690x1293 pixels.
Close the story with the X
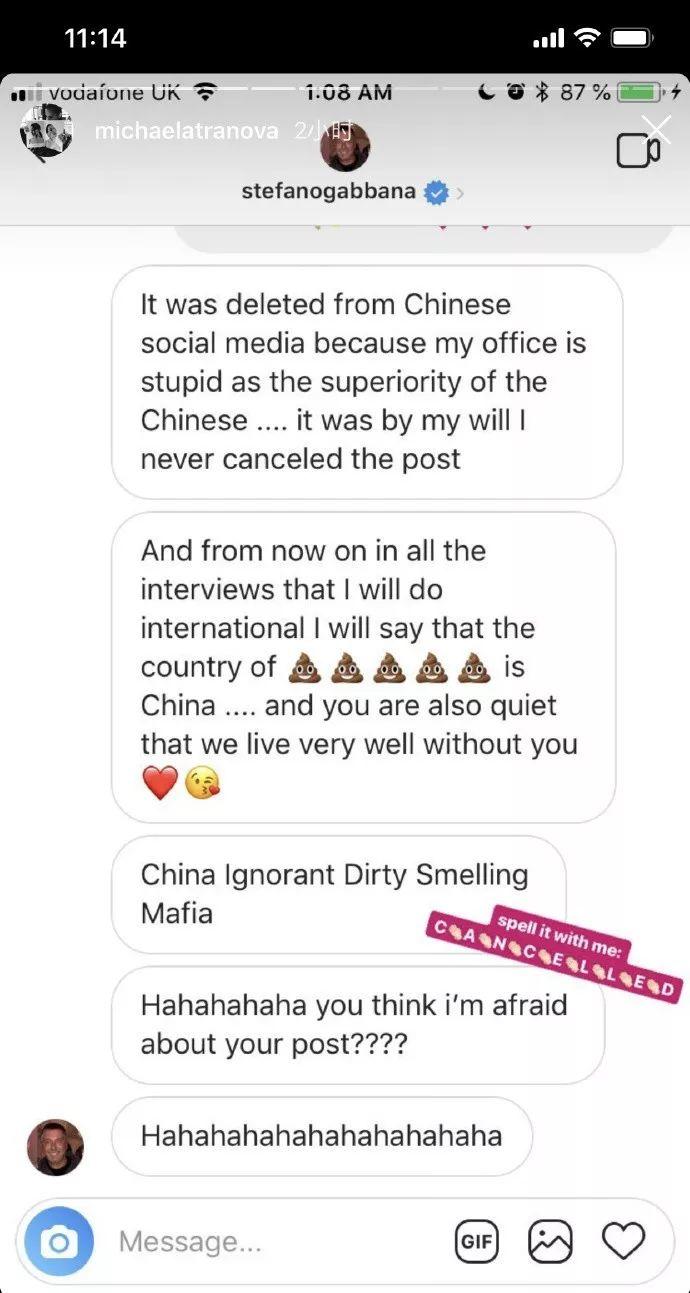656,129
